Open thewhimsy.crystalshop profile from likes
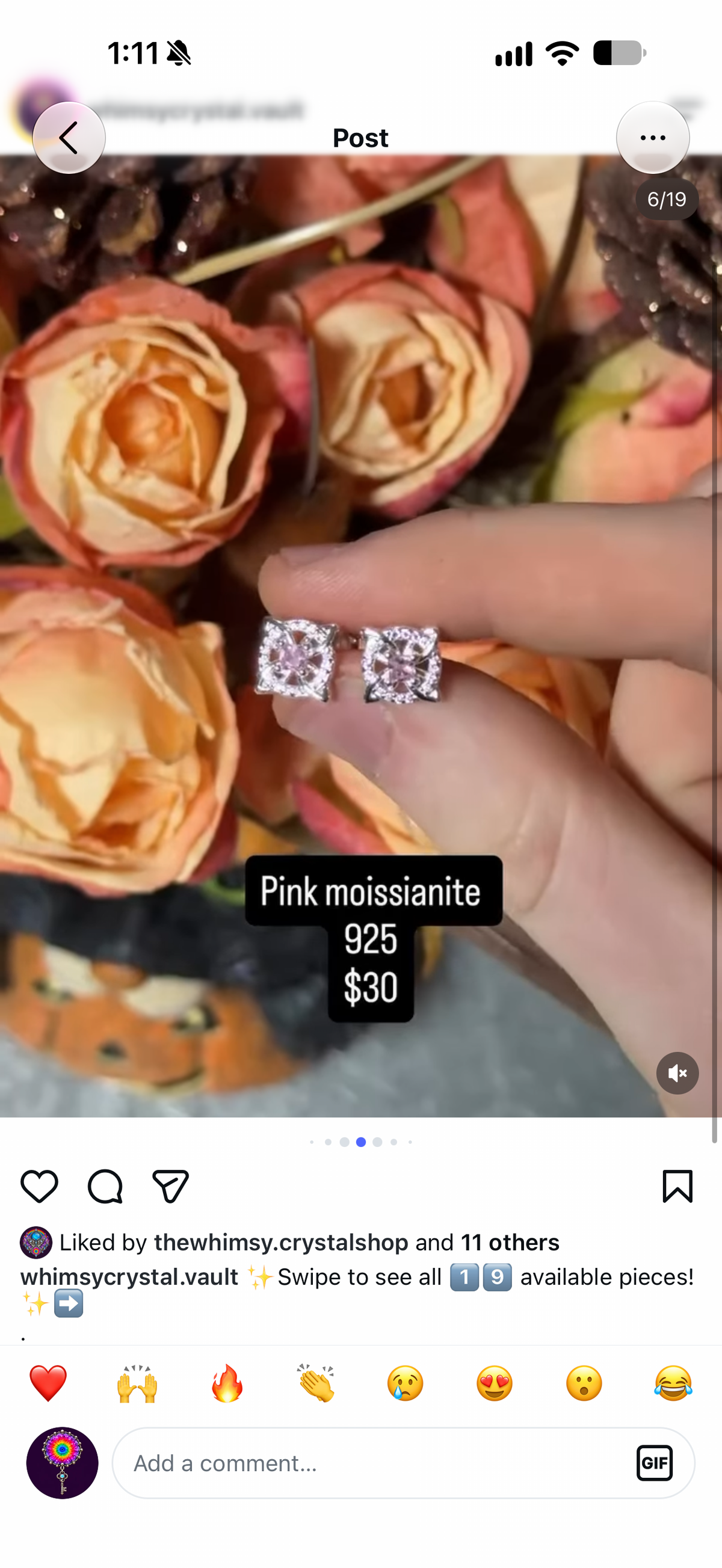The height and width of the screenshot is (1568, 722). pyautogui.click(x=281, y=1243)
